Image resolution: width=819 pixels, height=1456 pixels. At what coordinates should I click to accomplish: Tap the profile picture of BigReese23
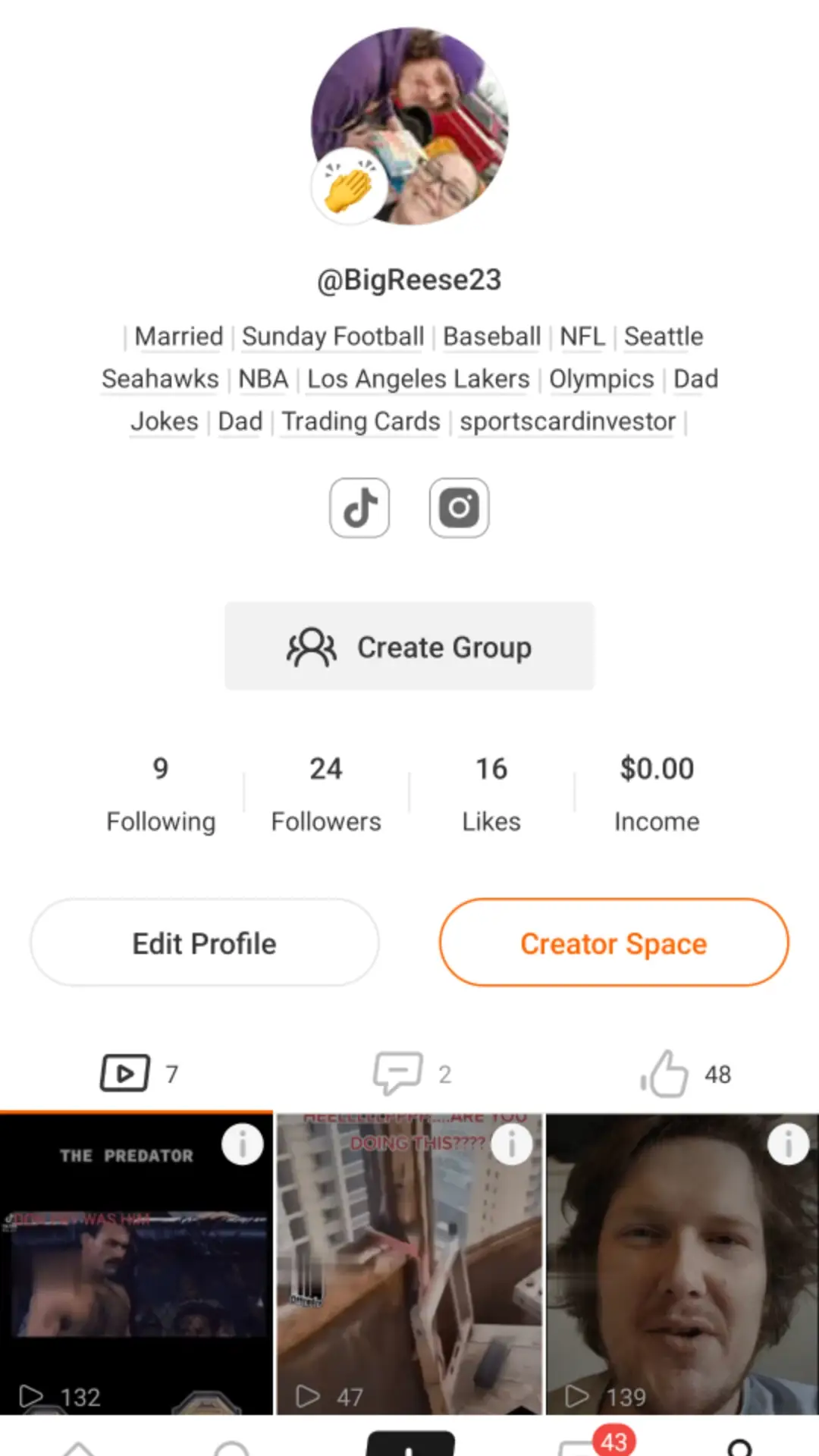409,125
